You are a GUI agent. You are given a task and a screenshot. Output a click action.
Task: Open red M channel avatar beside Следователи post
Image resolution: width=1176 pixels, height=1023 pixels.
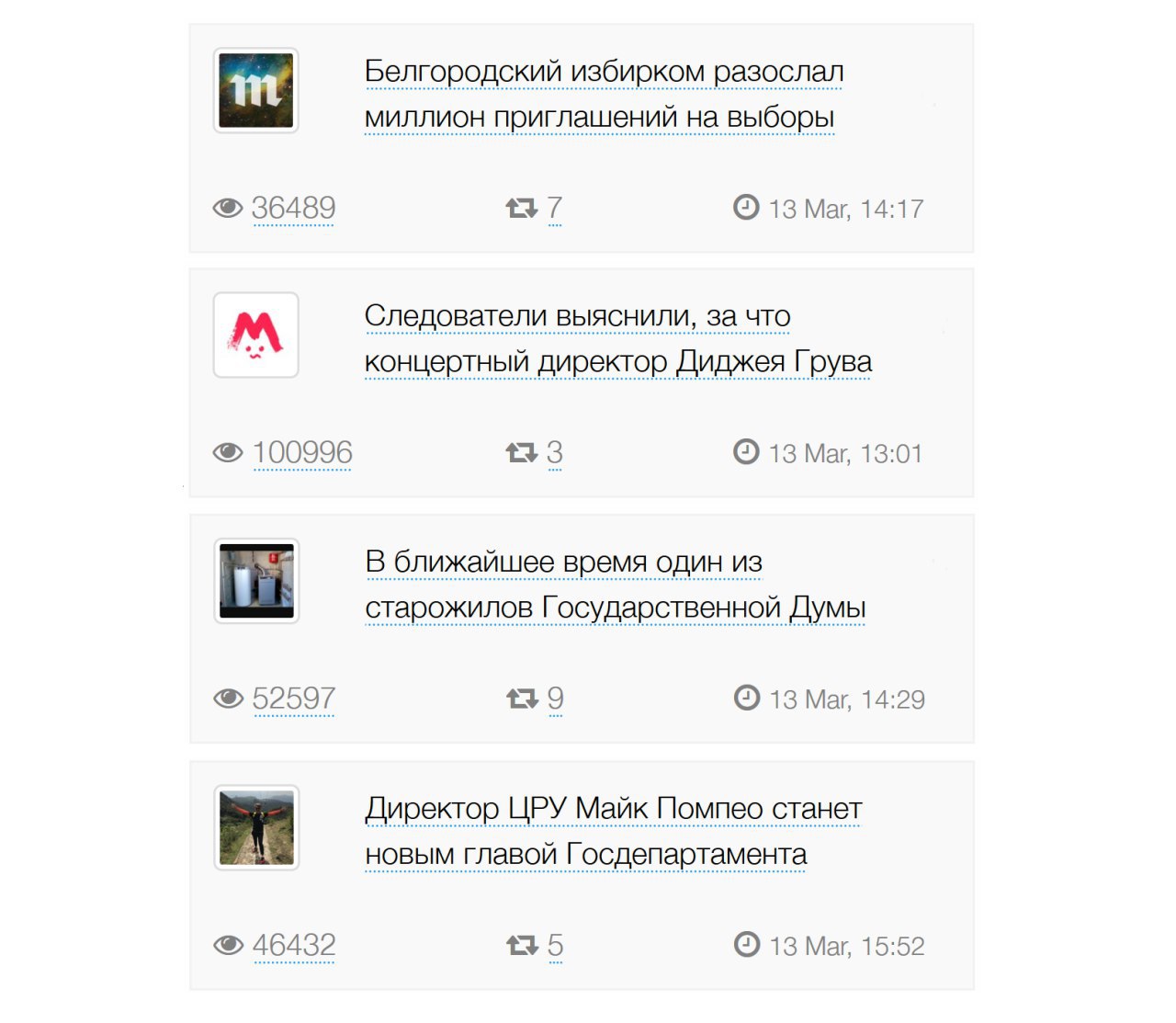pyautogui.click(x=256, y=335)
